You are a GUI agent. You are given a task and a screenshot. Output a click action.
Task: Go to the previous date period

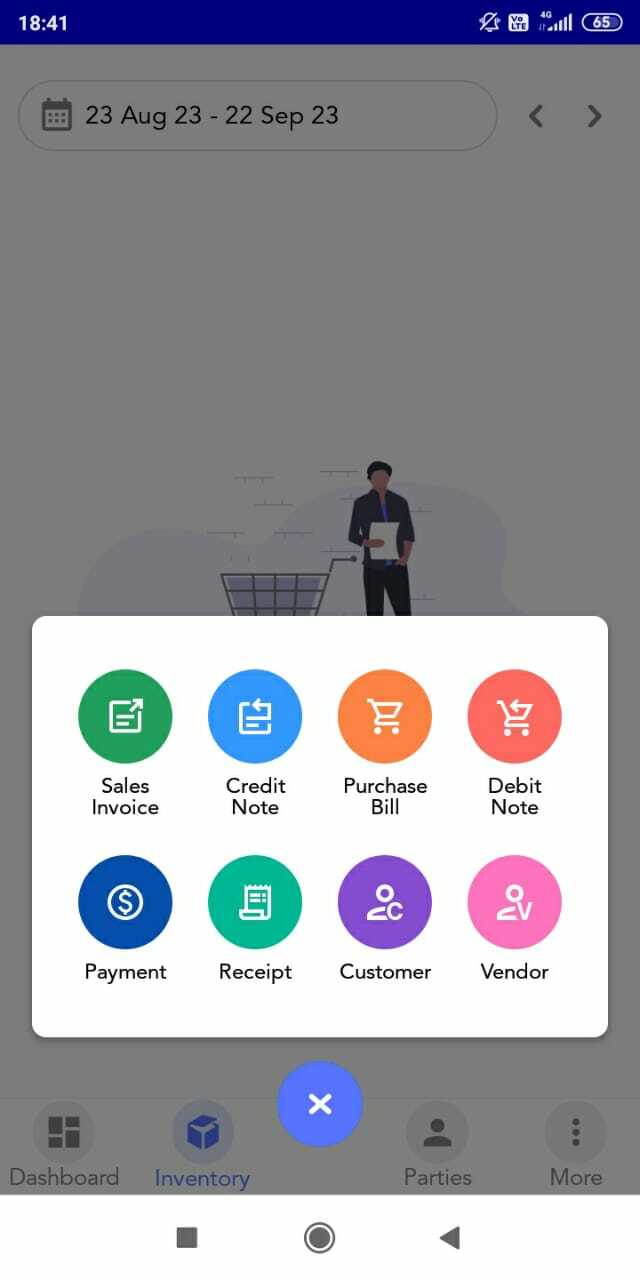536,116
